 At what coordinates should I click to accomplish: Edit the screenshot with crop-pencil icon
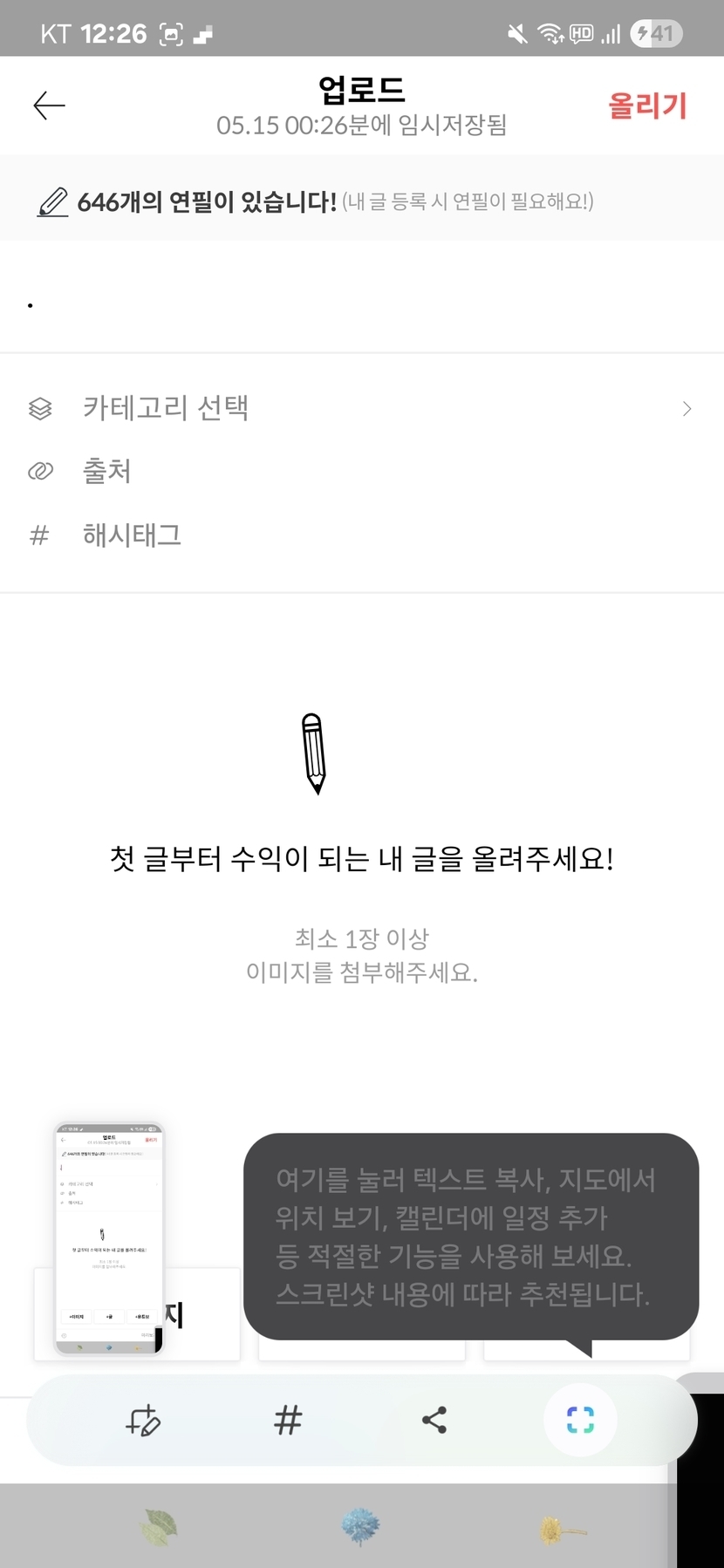(144, 1421)
